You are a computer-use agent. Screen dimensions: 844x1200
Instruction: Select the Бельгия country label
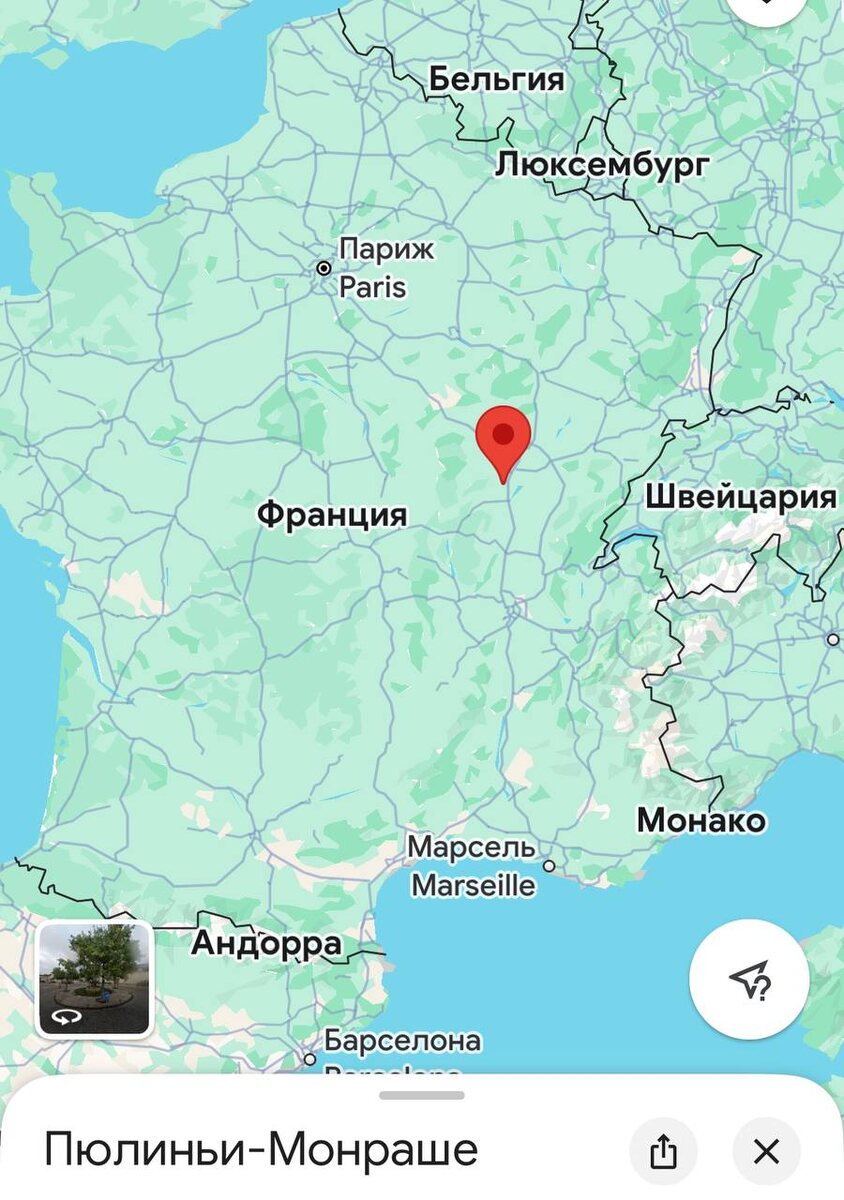pyautogui.click(x=497, y=78)
